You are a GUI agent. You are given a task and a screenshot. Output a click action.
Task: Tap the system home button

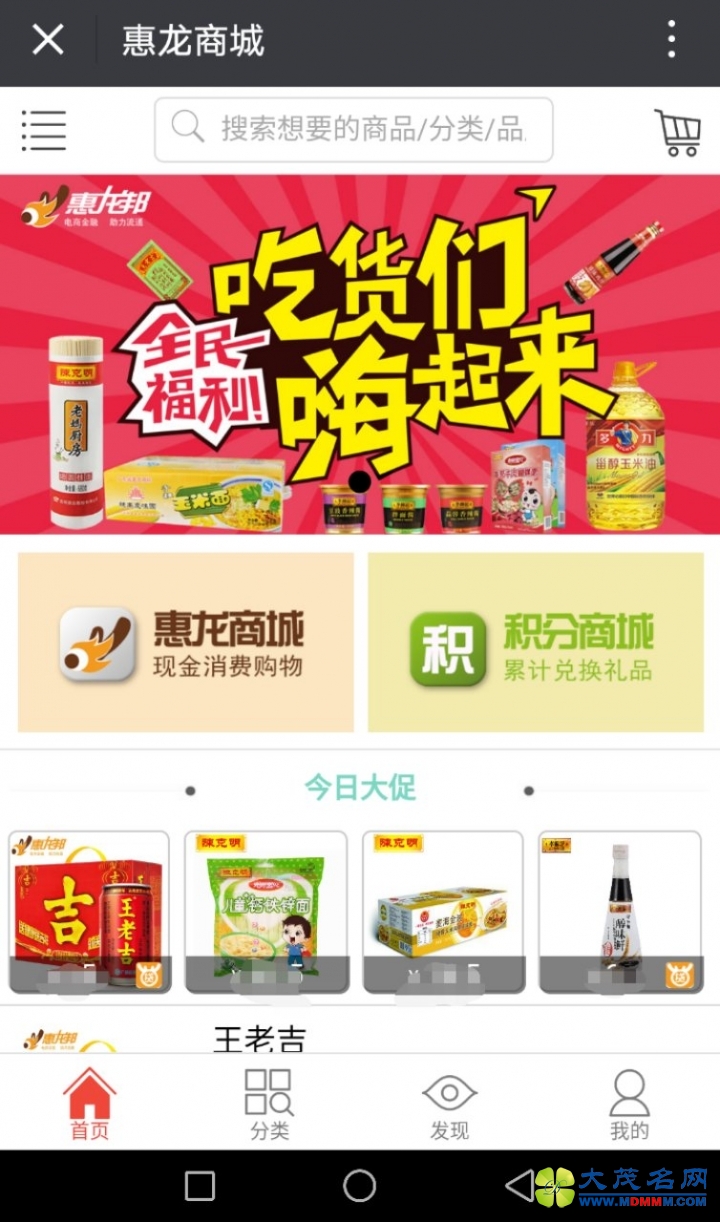[359, 1186]
